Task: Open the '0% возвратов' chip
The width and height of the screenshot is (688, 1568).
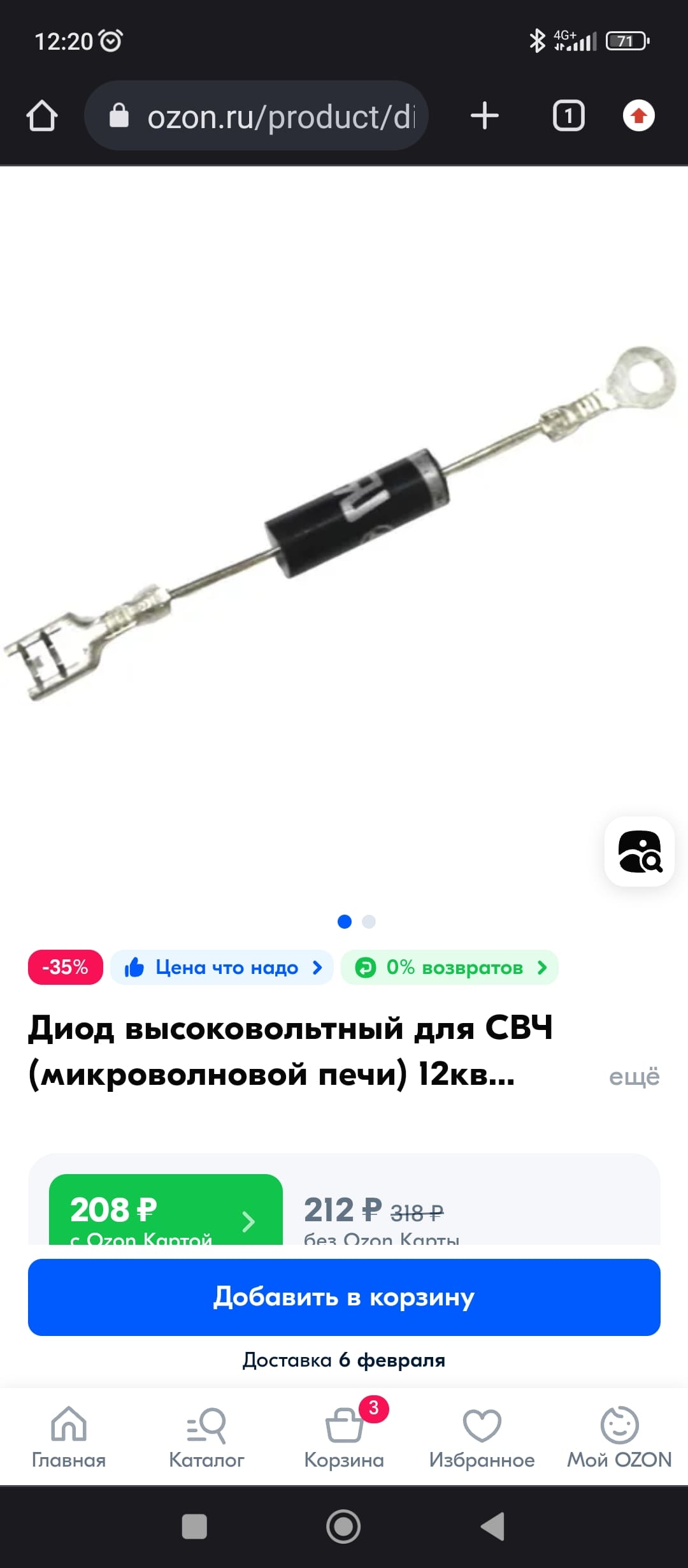Action: (x=450, y=968)
